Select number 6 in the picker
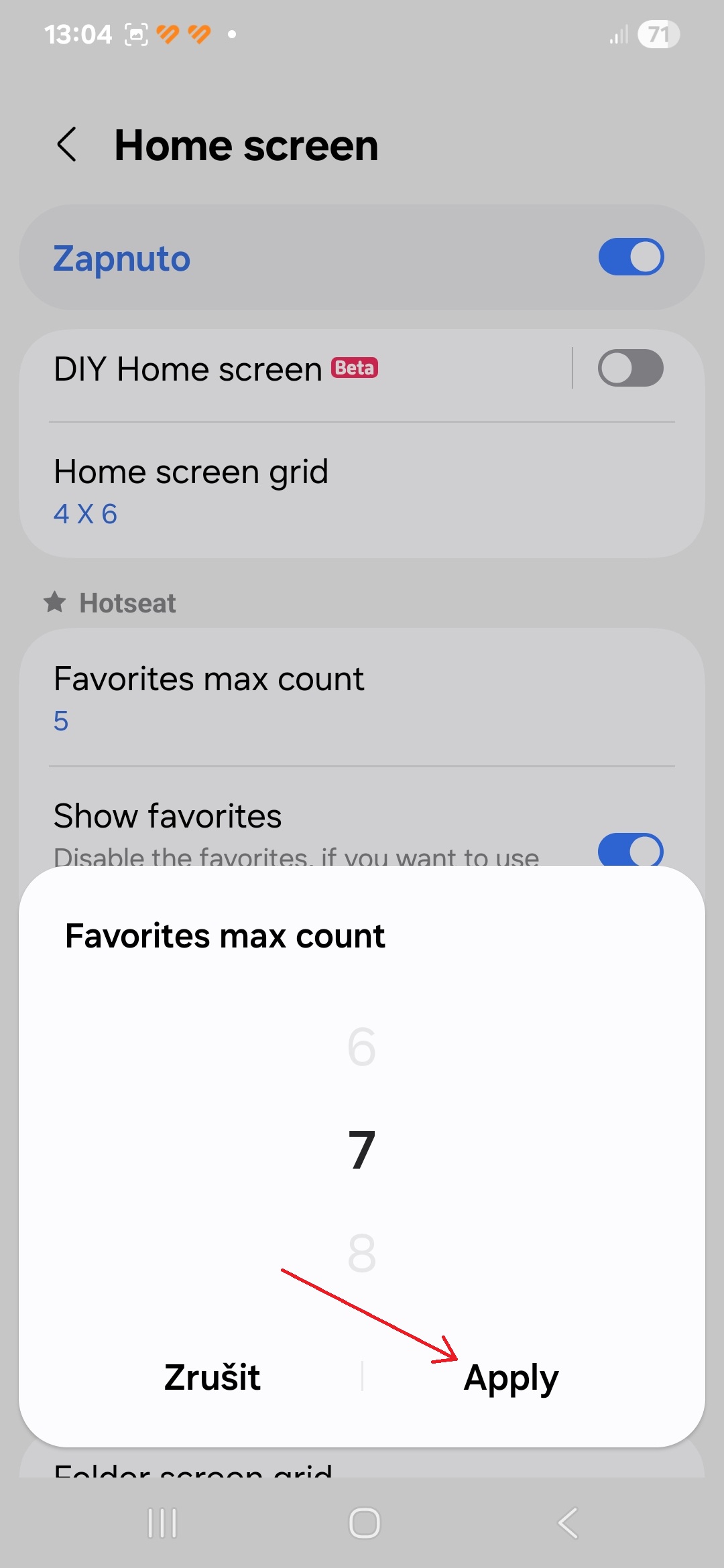This screenshot has width=724, height=1568. pyautogui.click(x=362, y=1047)
